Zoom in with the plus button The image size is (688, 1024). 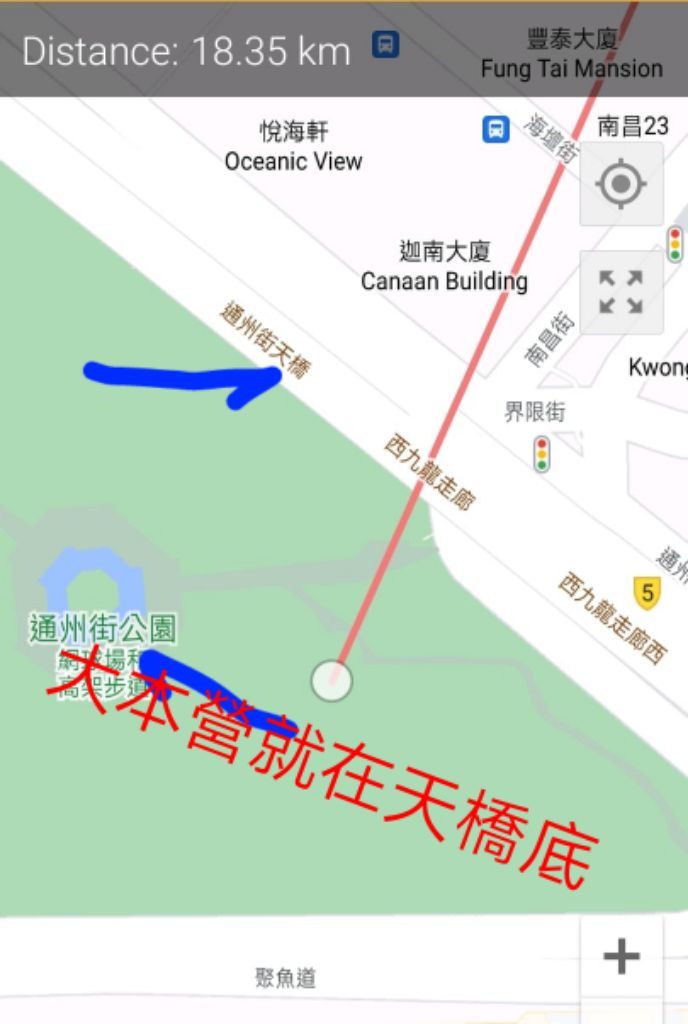click(621, 957)
